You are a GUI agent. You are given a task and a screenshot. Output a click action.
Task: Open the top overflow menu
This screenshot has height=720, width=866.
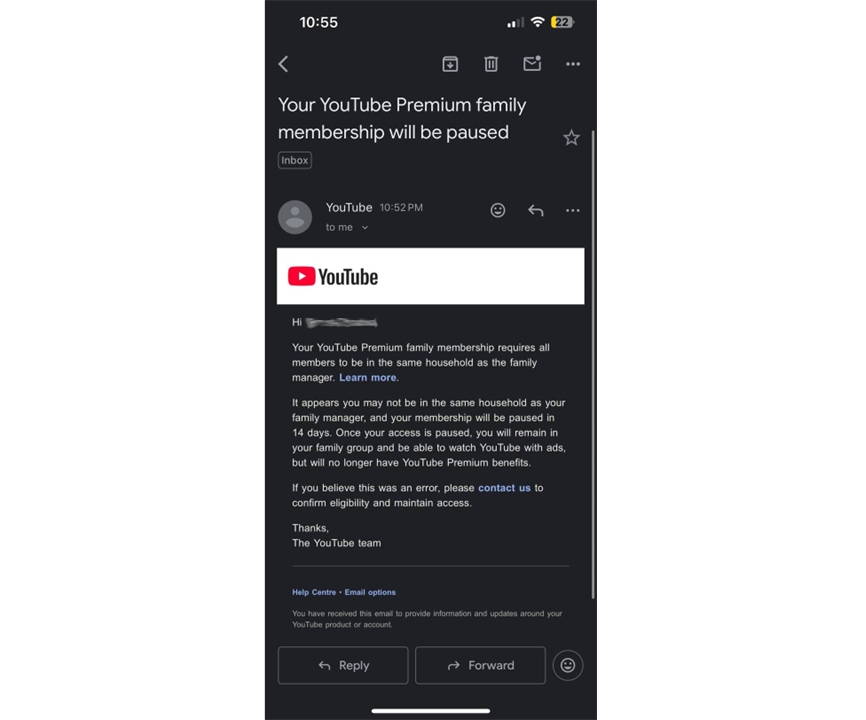click(573, 64)
